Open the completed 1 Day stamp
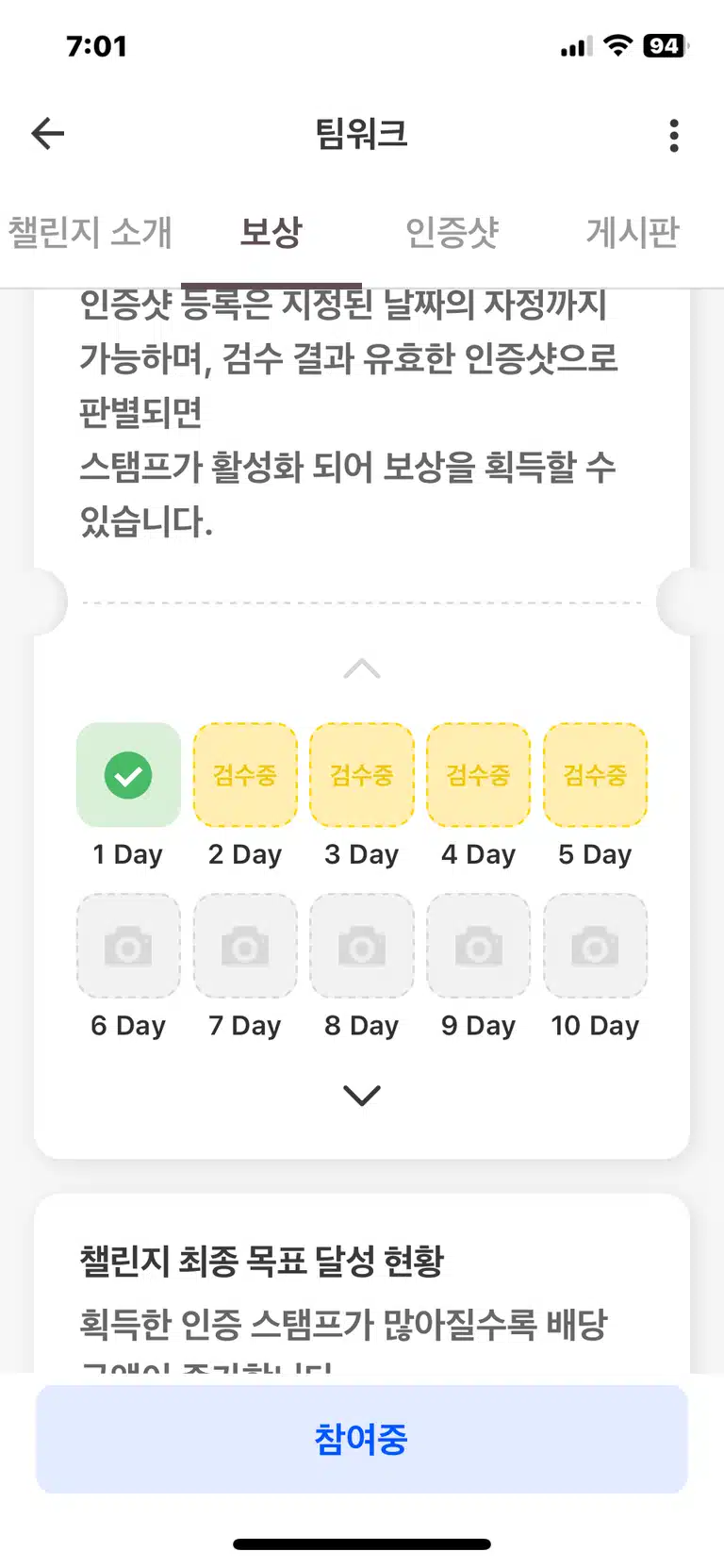724x1568 pixels. [x=128, y=775]
